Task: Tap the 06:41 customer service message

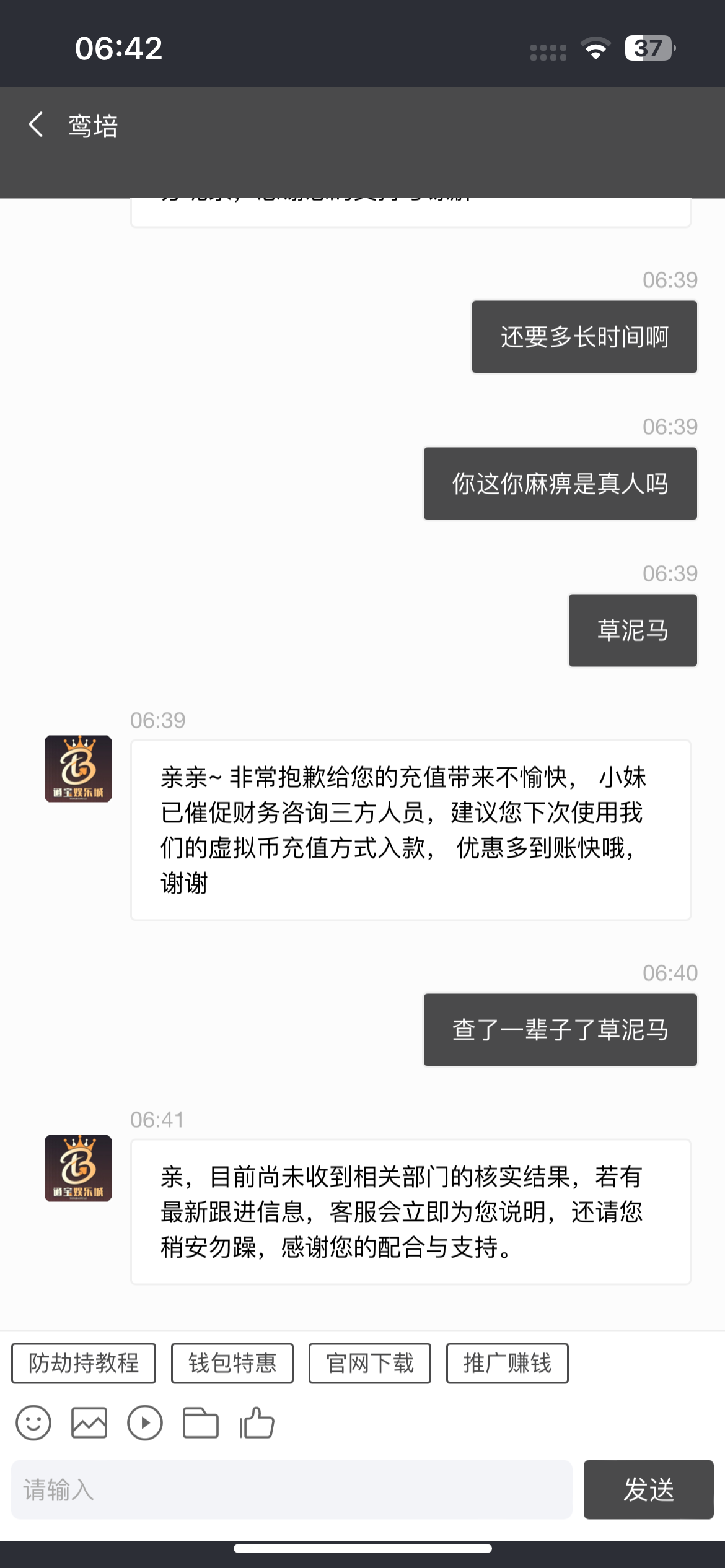Action: pos(409,1212)
